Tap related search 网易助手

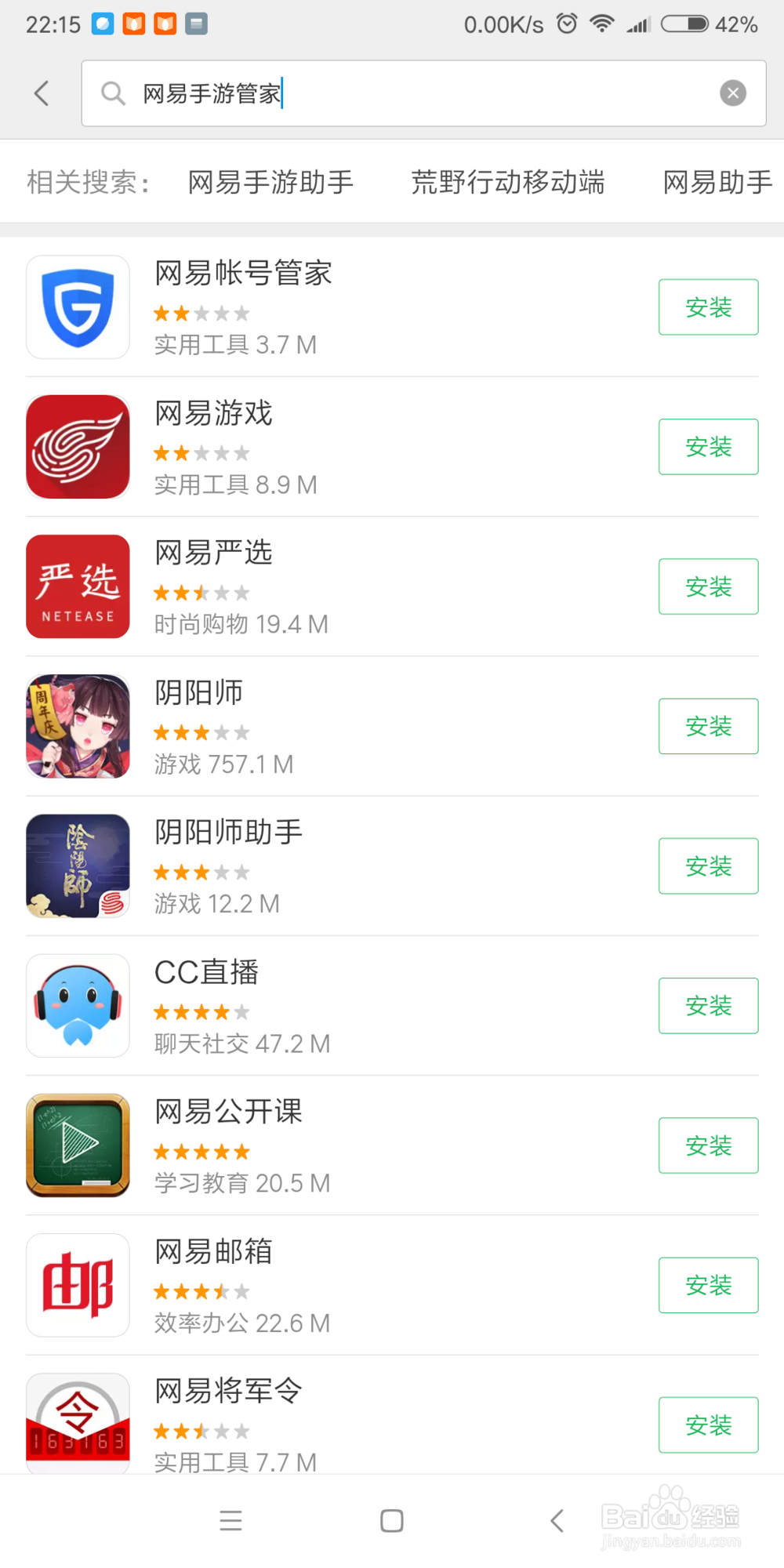(x=717, y=182)
